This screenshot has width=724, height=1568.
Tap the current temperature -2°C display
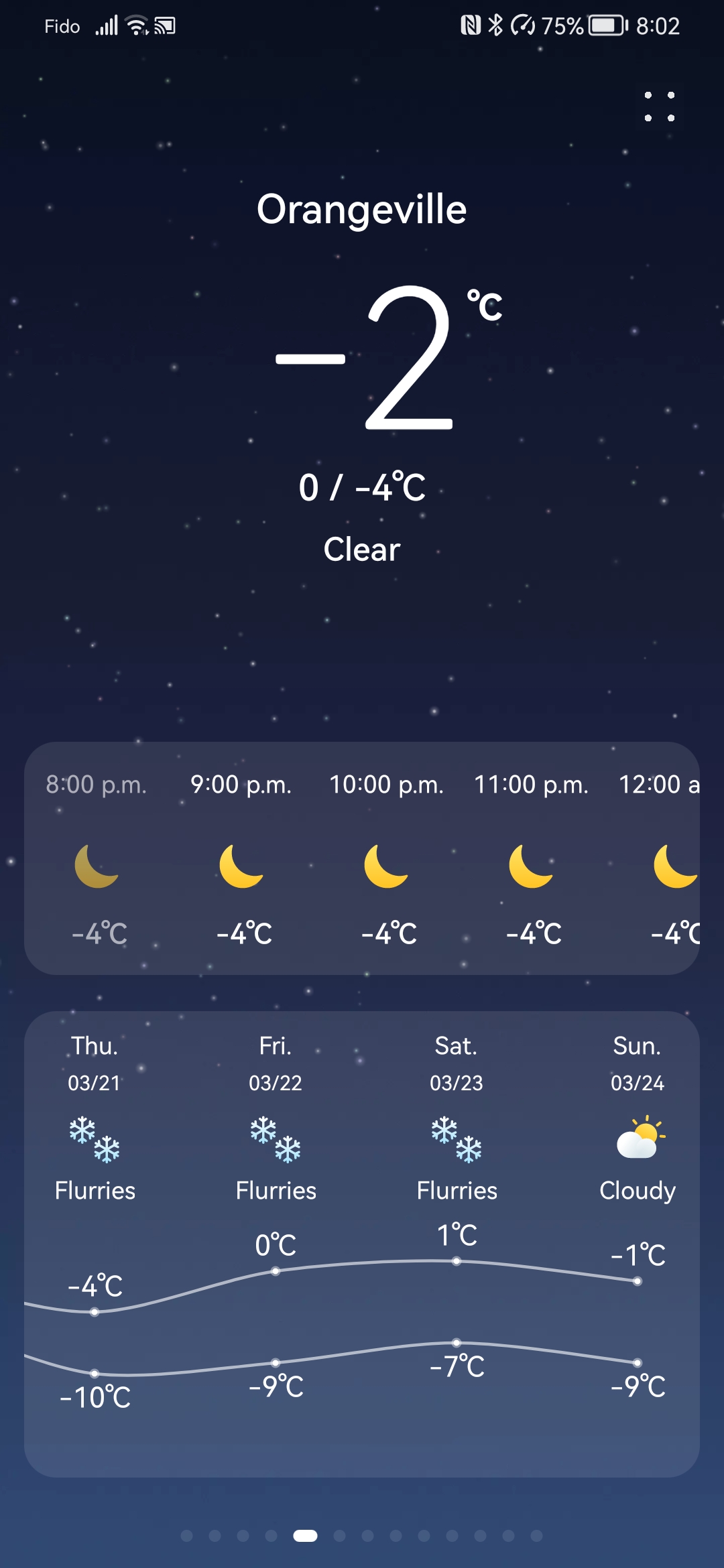[389, 357]
